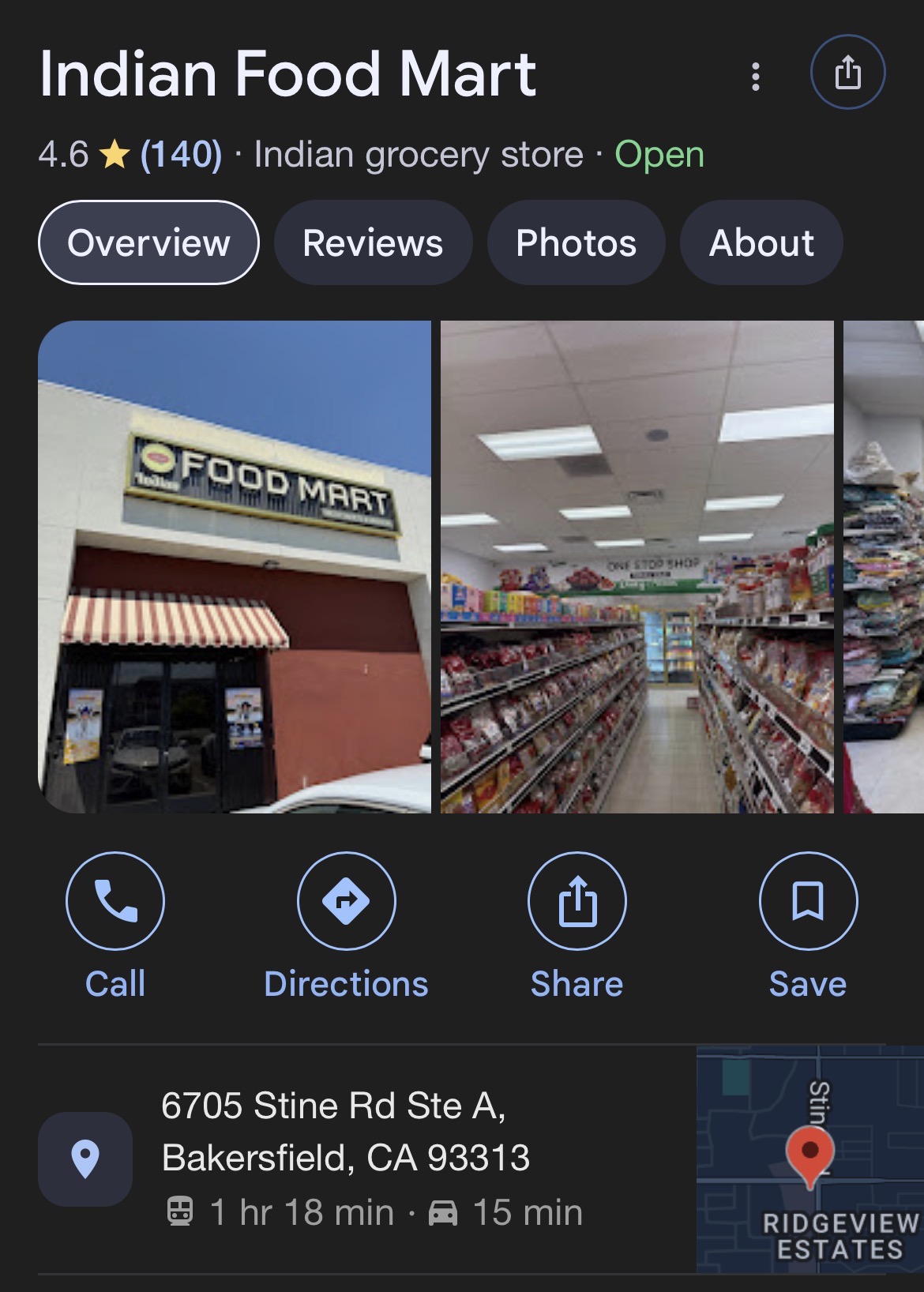Open the 140 reviews link
This screenshot has height=1292, width=924.
pos(181,154)
